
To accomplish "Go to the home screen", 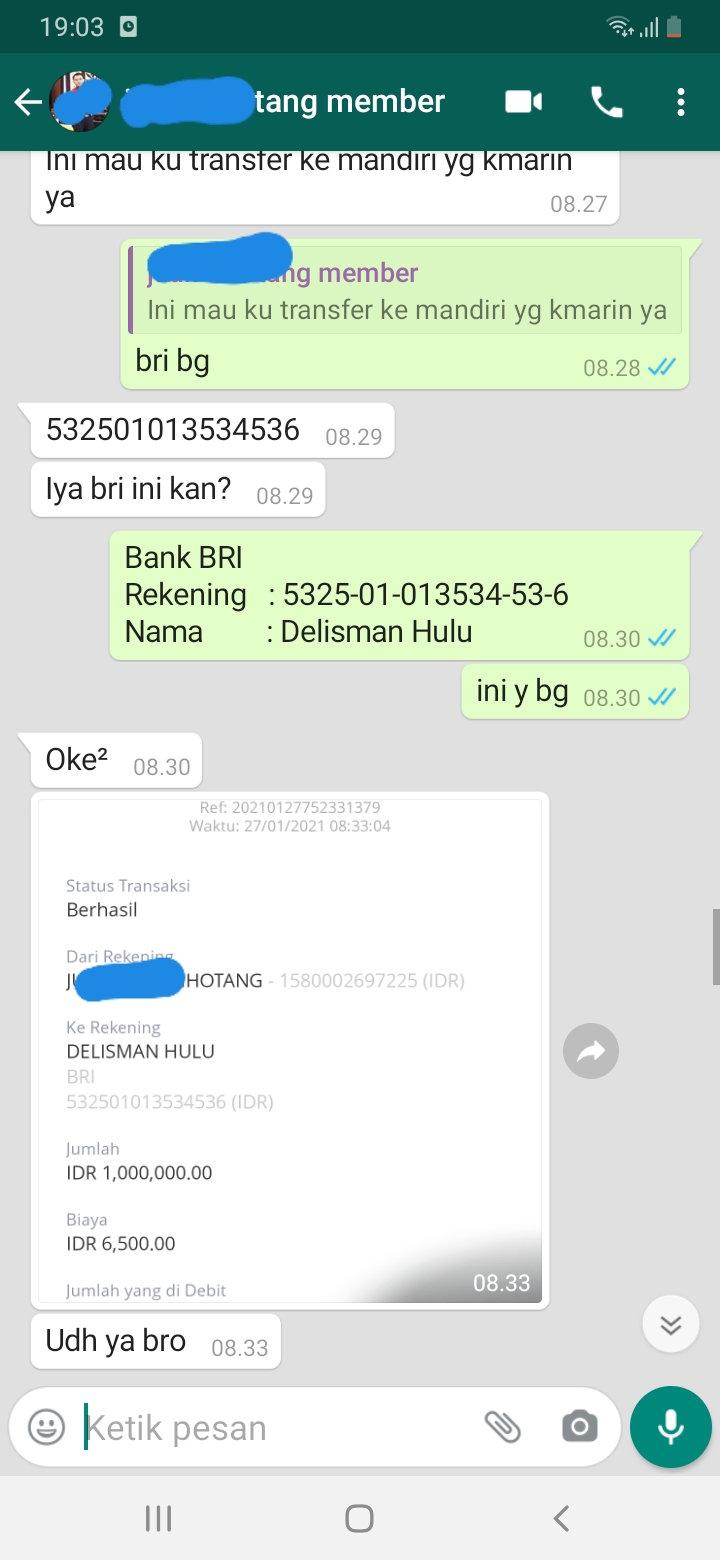I will [359, 1518].
